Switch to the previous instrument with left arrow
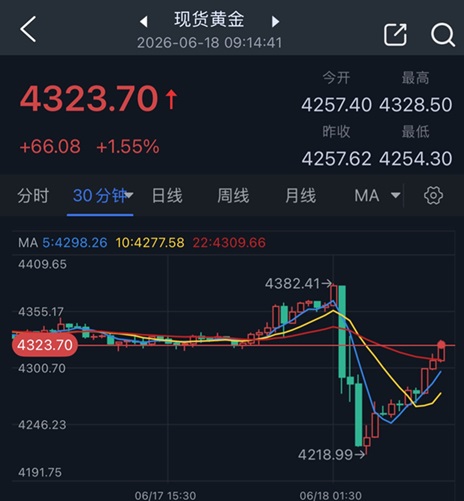Screen dimensions: 464x501 (144, 22)
